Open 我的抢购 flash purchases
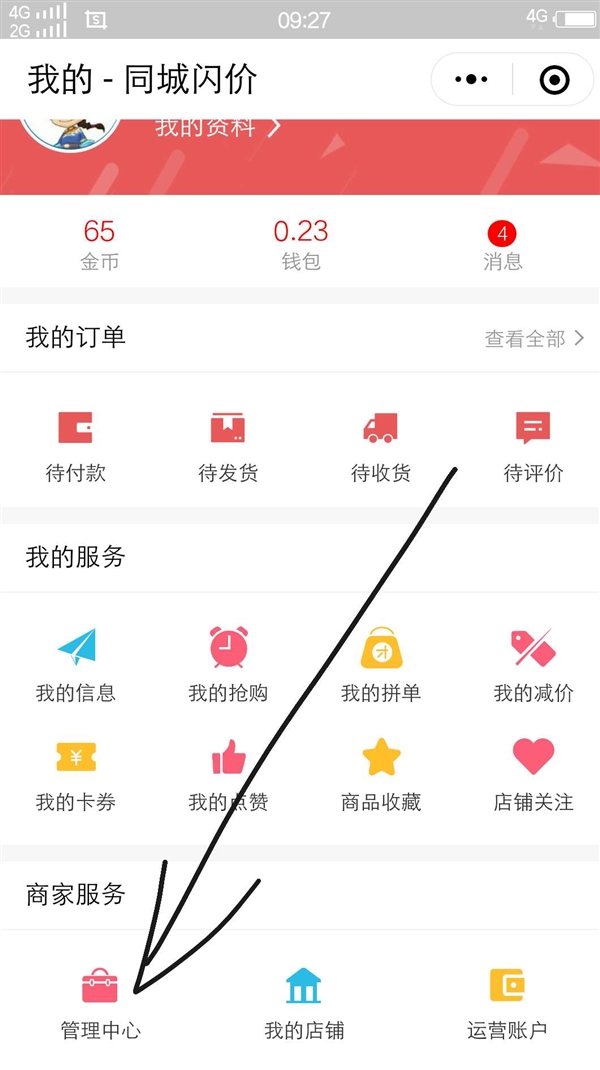This screenshot has width=600, height=1070. pos(228,665)
